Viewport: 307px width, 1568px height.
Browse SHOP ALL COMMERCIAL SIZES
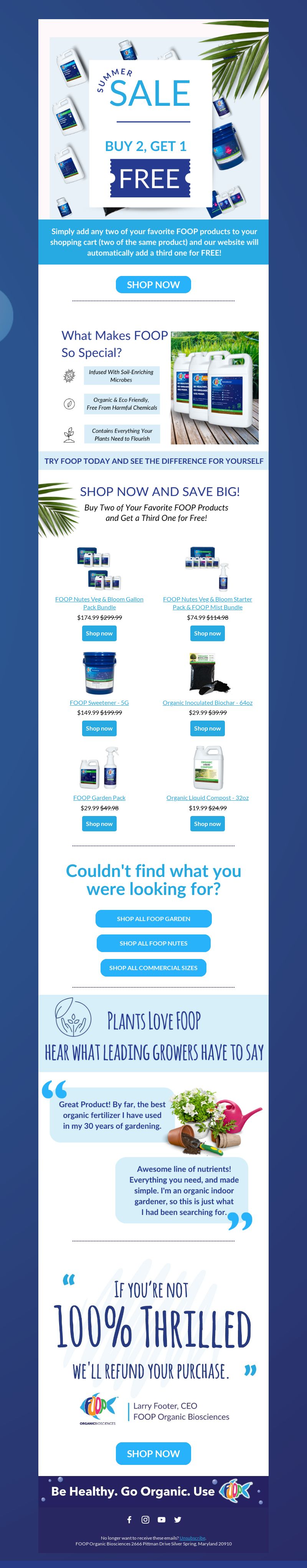(153, 967)
